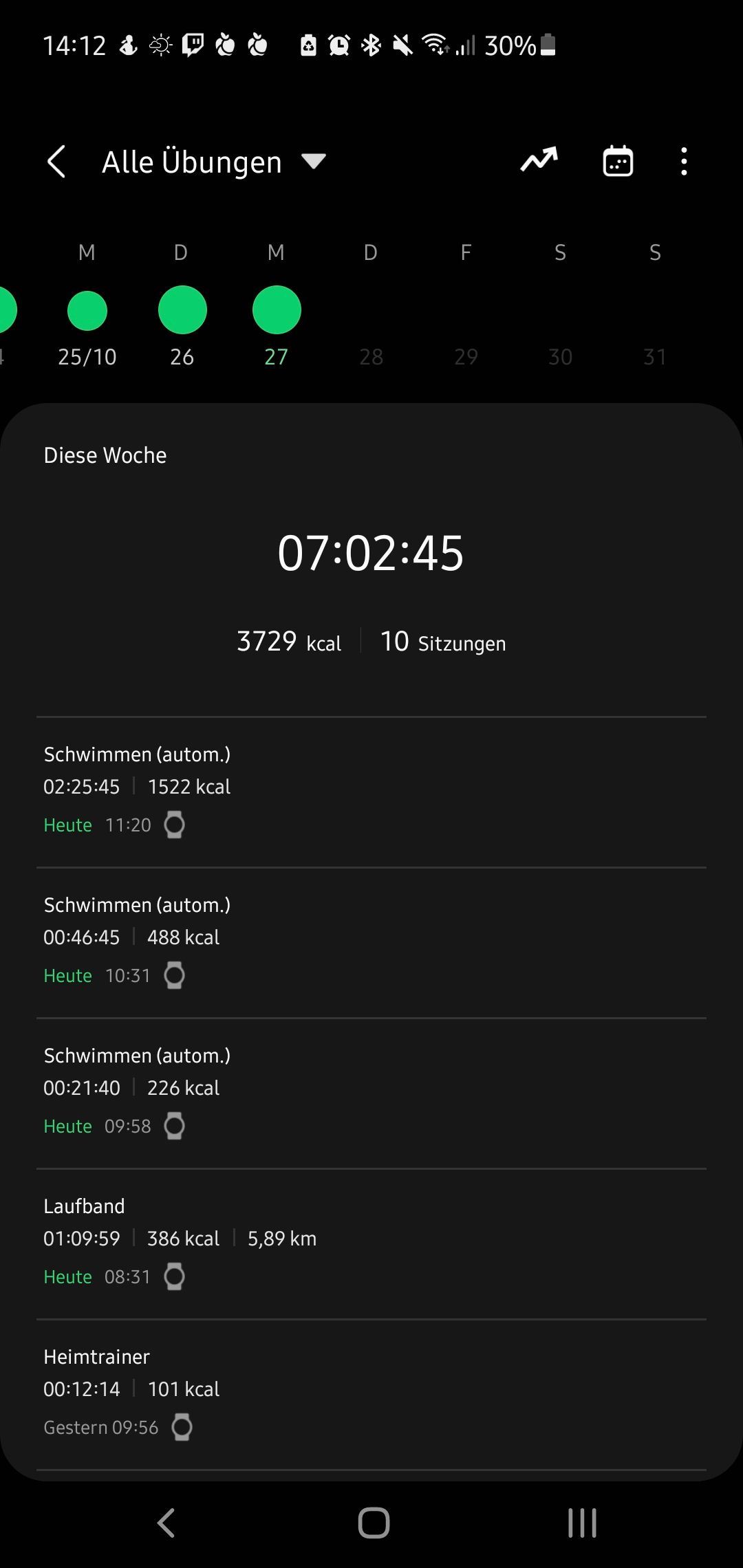The image size is (743, 1568).
Task: Open the trend chart icon
Action: 539,160
